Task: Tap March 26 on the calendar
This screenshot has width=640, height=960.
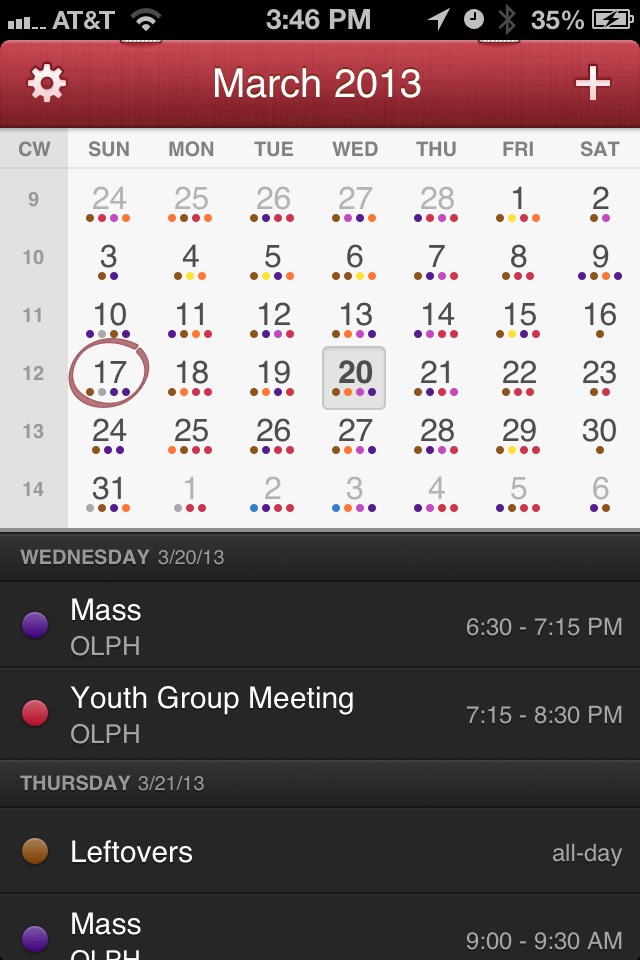Action: point(273,433)
